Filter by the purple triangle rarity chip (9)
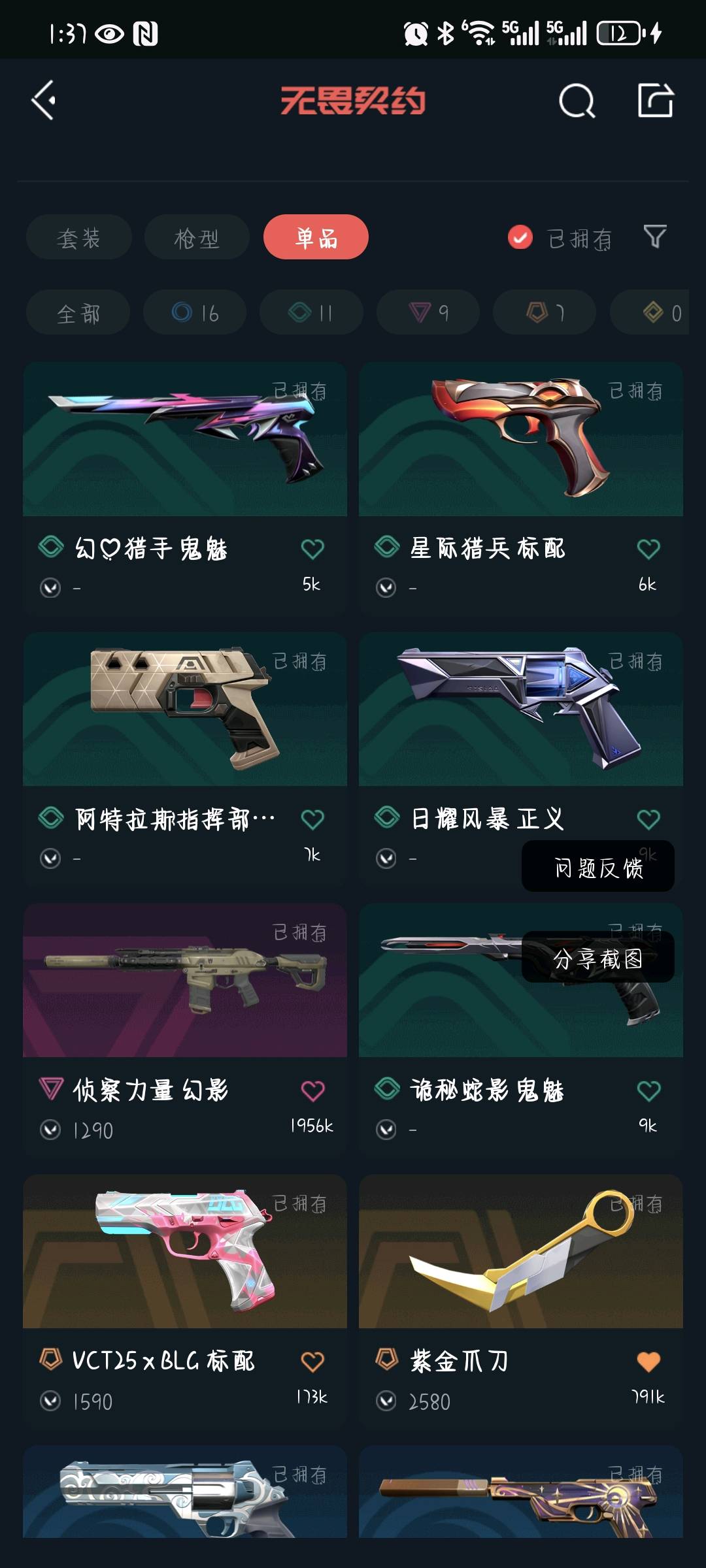The image size is (706, 1568). pos(428,313)
